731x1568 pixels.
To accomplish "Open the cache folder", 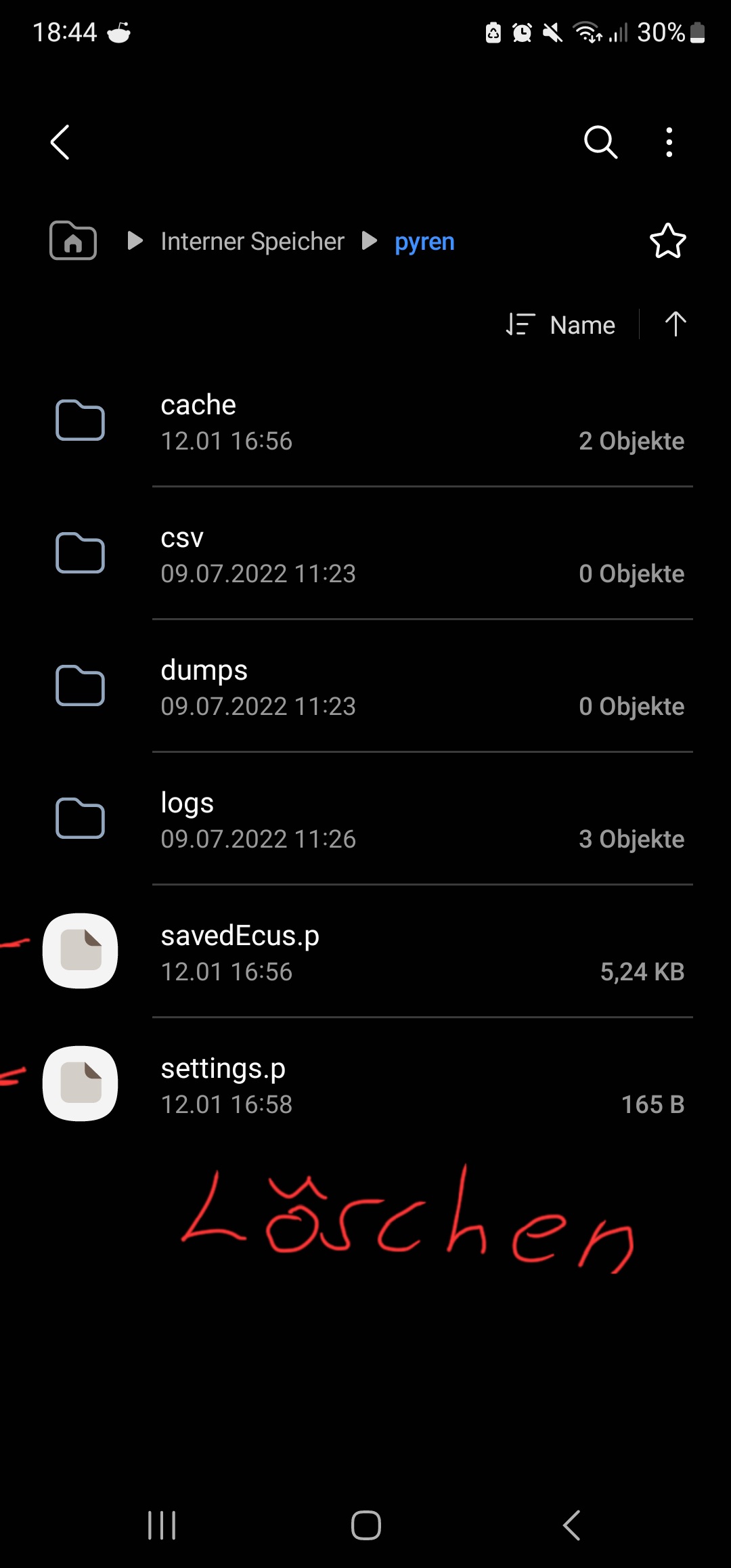I will 365,421.
